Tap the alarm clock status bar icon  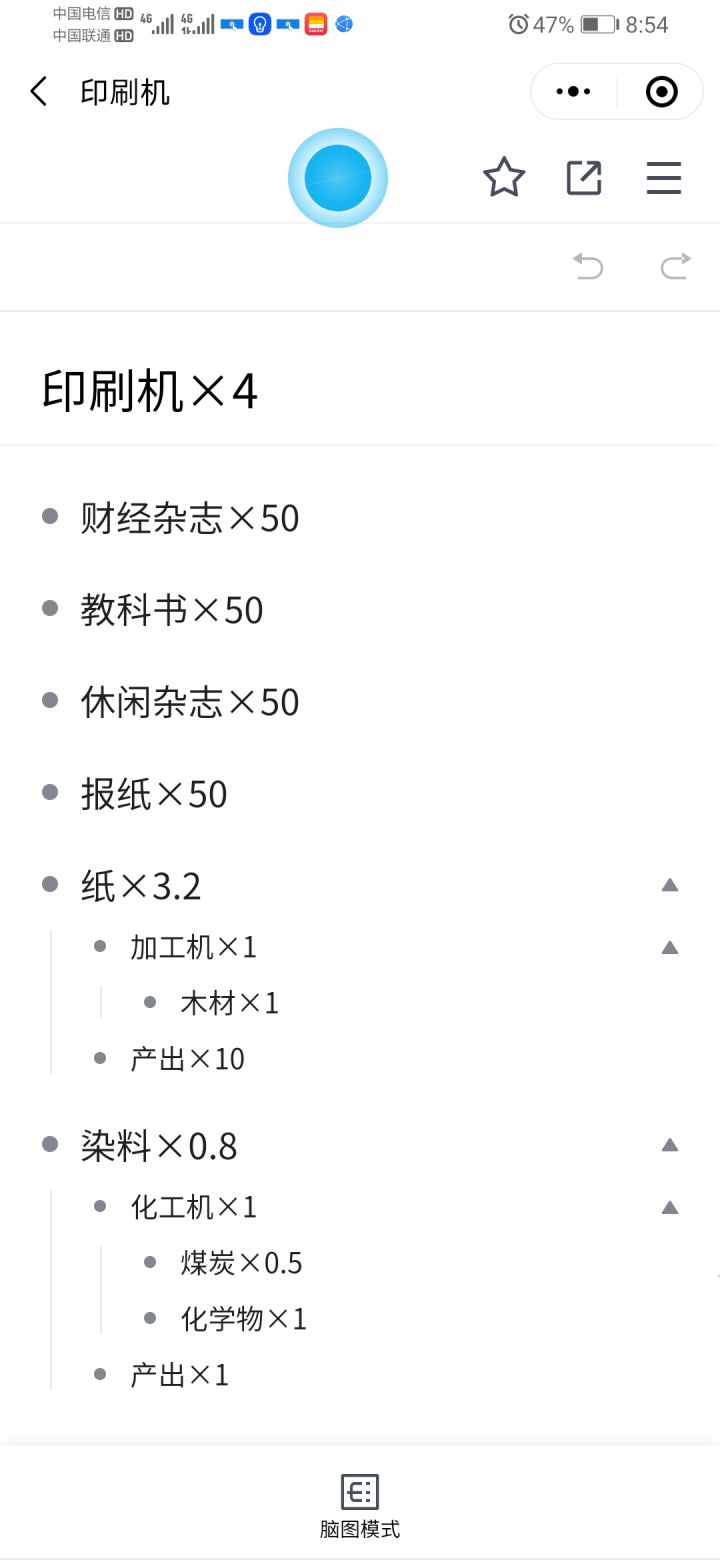(x=518, y=24)
